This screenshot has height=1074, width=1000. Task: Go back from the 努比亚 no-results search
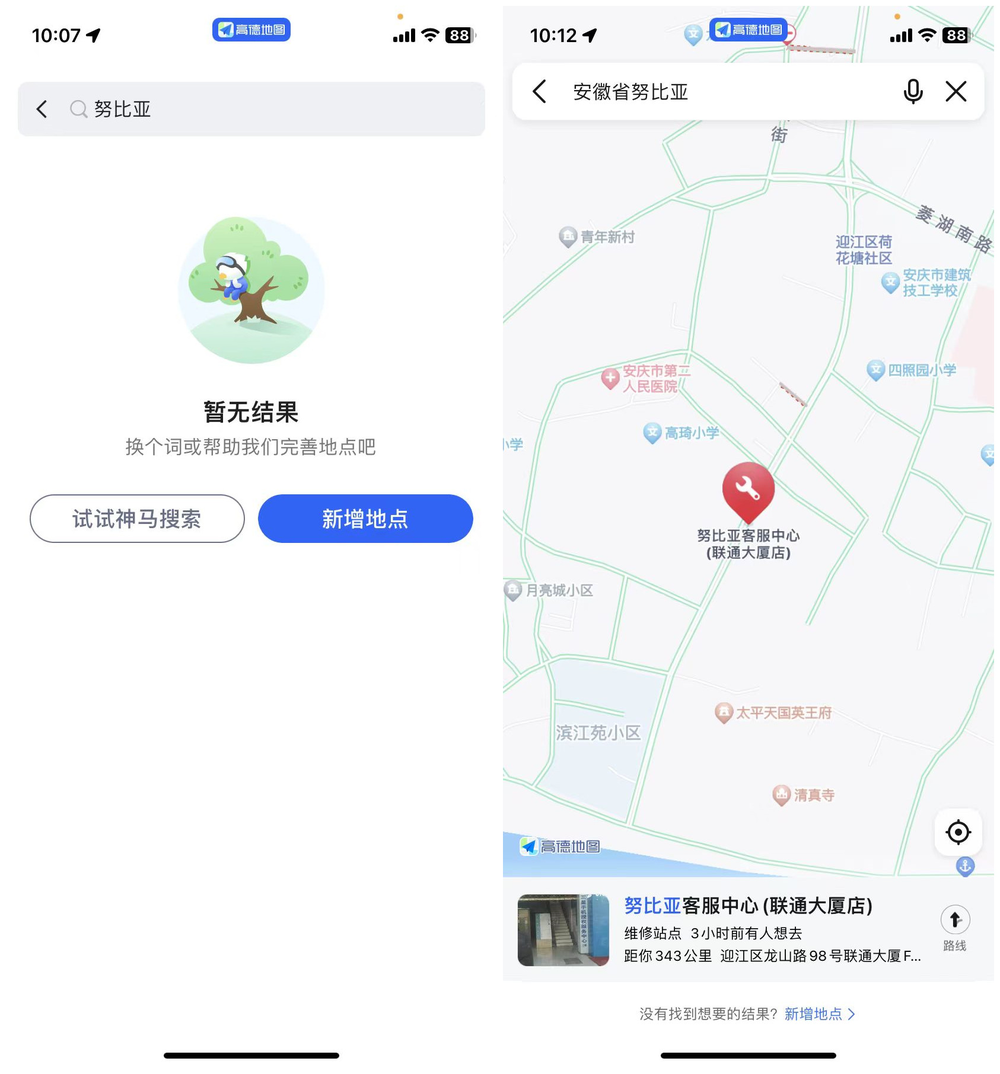tap(42, 109)
